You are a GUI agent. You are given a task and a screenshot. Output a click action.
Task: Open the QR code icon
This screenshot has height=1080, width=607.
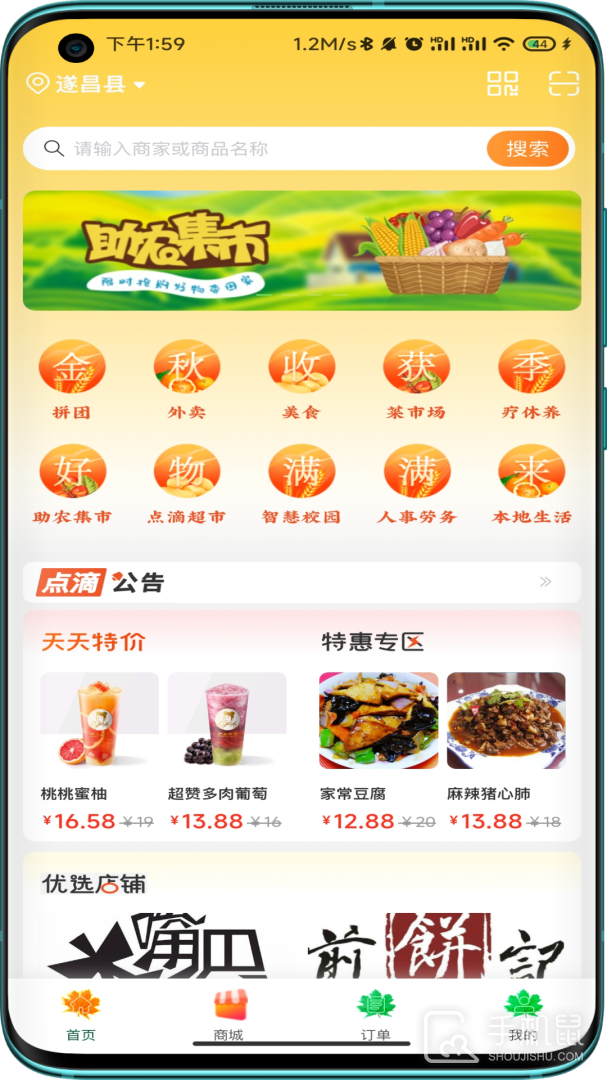click(x=502, y=84)
